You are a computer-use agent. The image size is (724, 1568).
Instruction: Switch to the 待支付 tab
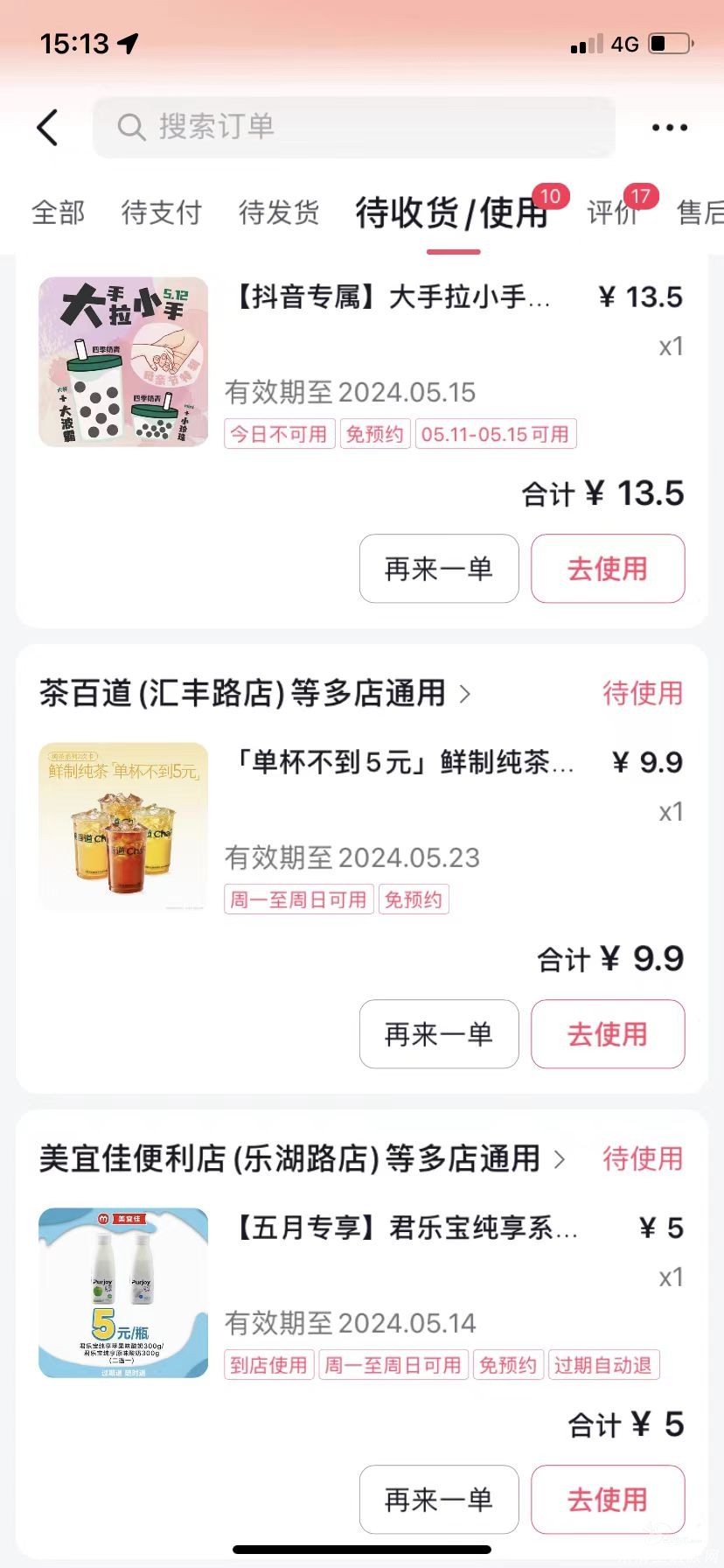point(162,213)
